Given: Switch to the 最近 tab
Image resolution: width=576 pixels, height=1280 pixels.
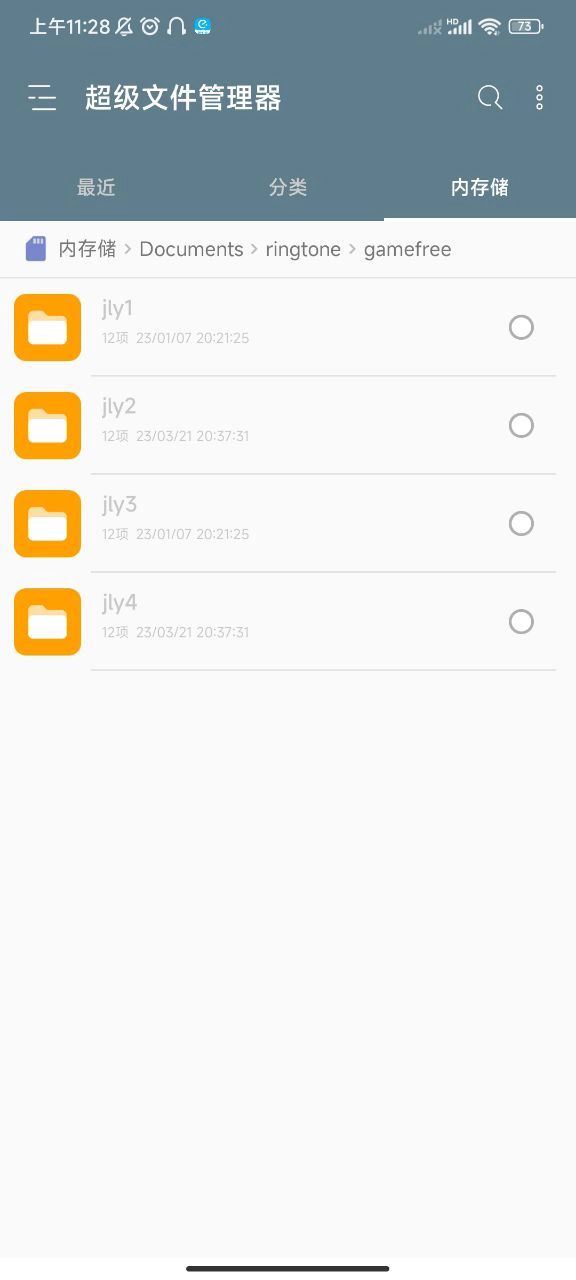Looking at the screenshot, I should (96, 187).
